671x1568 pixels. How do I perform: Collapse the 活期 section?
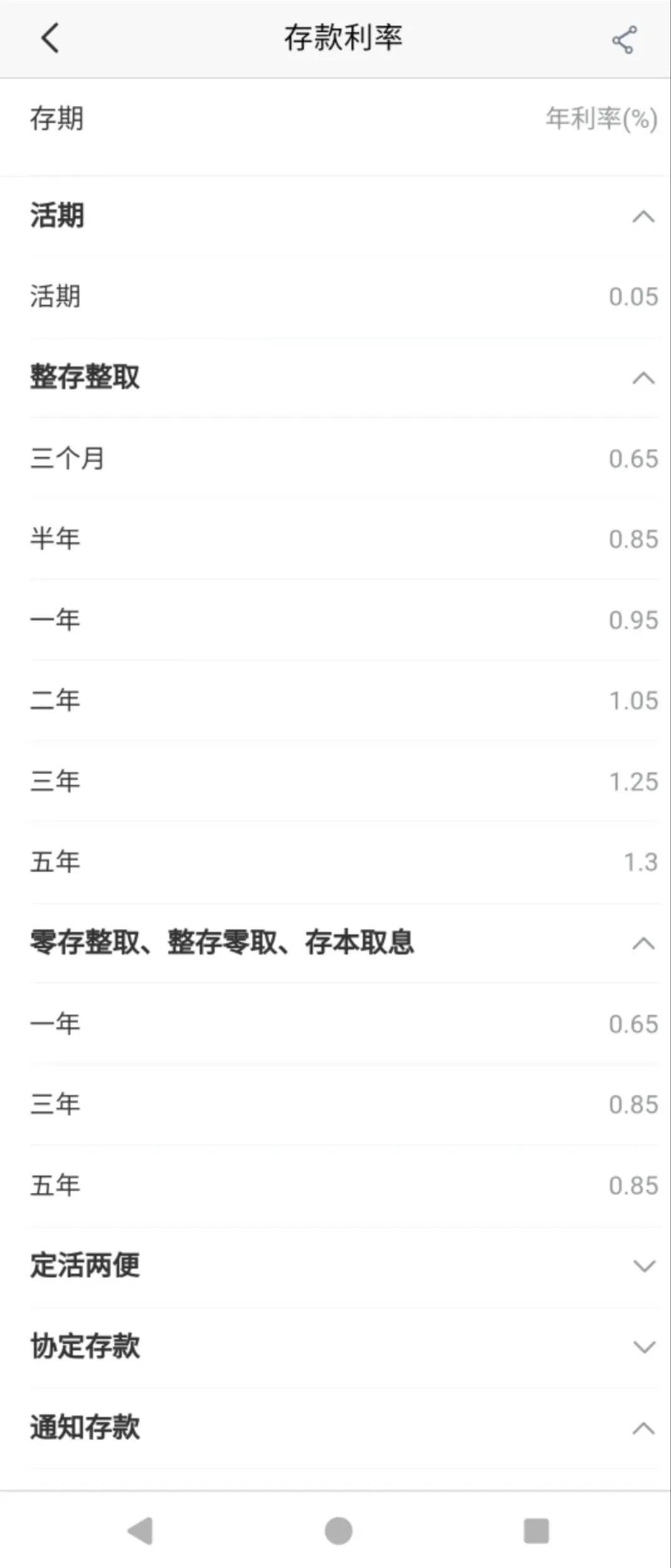pyautogui.click(x=643, y=217)
